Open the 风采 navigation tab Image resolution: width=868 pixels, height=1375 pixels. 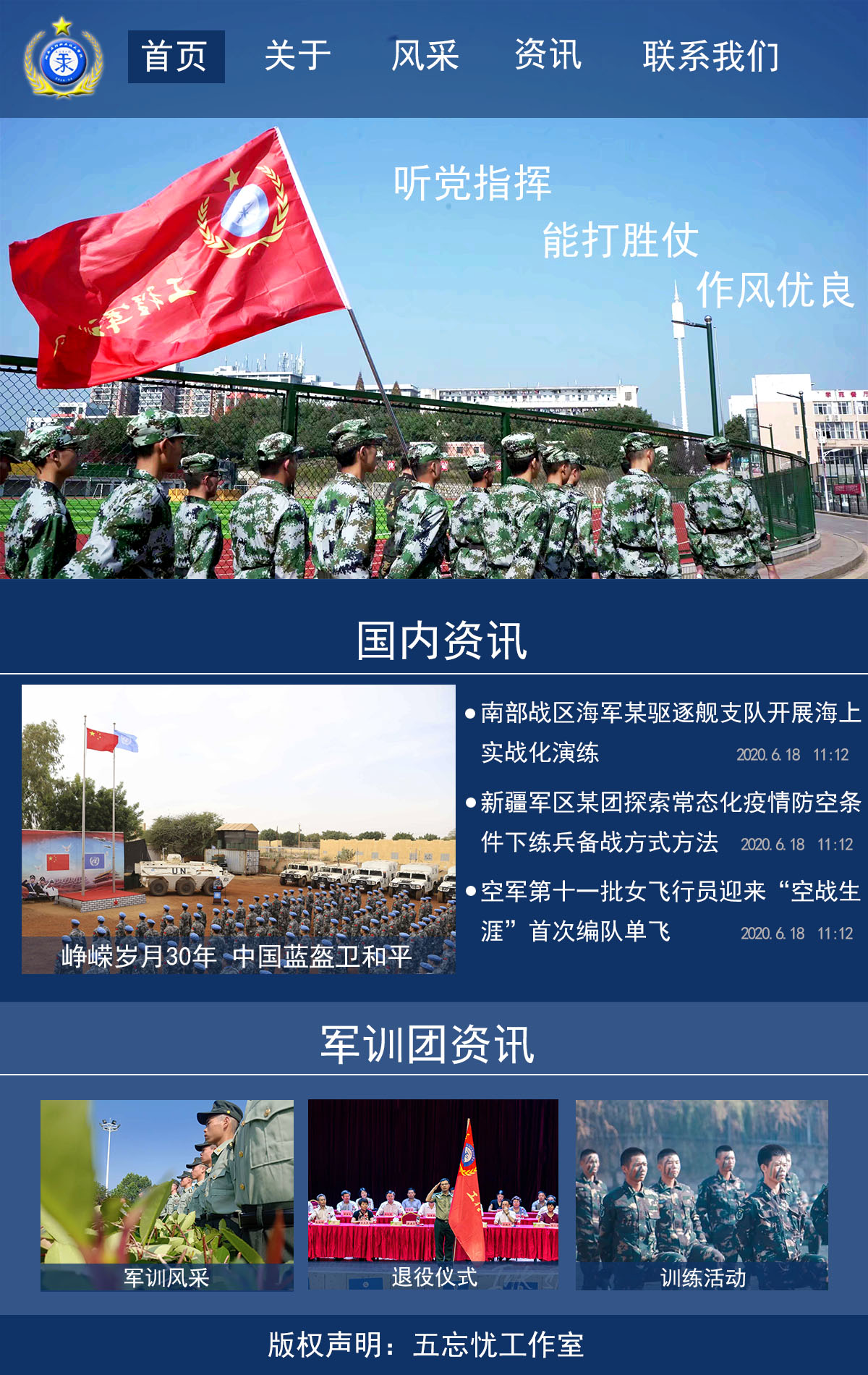click(x=425, y=56)
